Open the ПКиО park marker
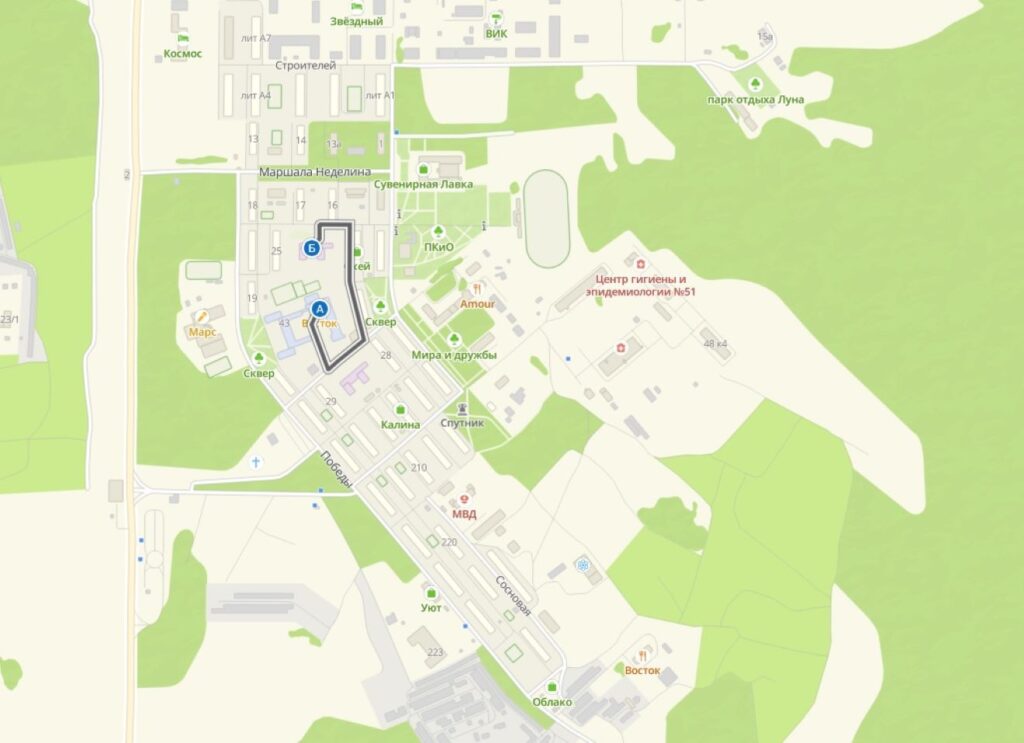The height and width of the screenshot is (743, 1024). tap(438, 231)
